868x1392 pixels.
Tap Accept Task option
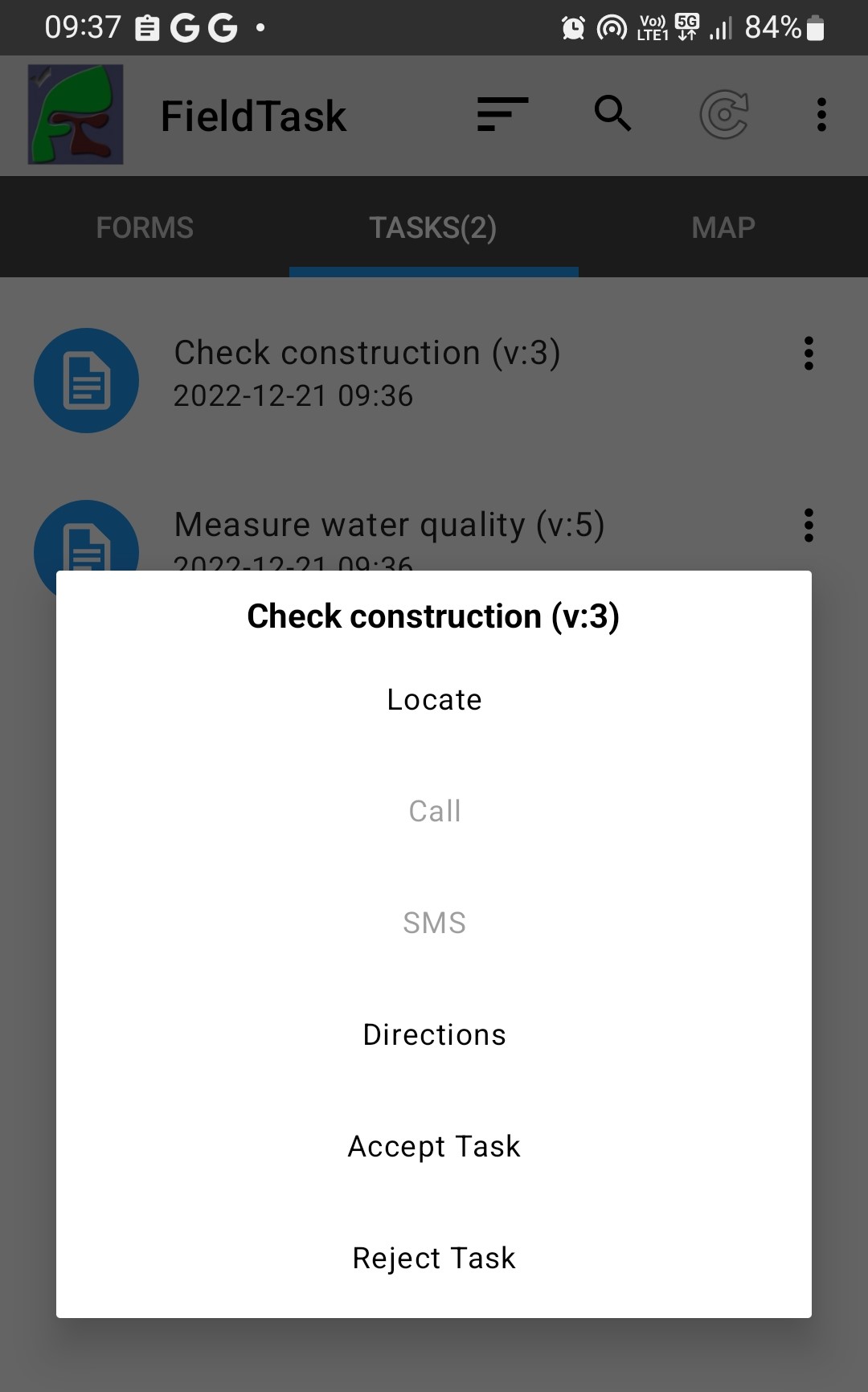(x=434, y=1146)
